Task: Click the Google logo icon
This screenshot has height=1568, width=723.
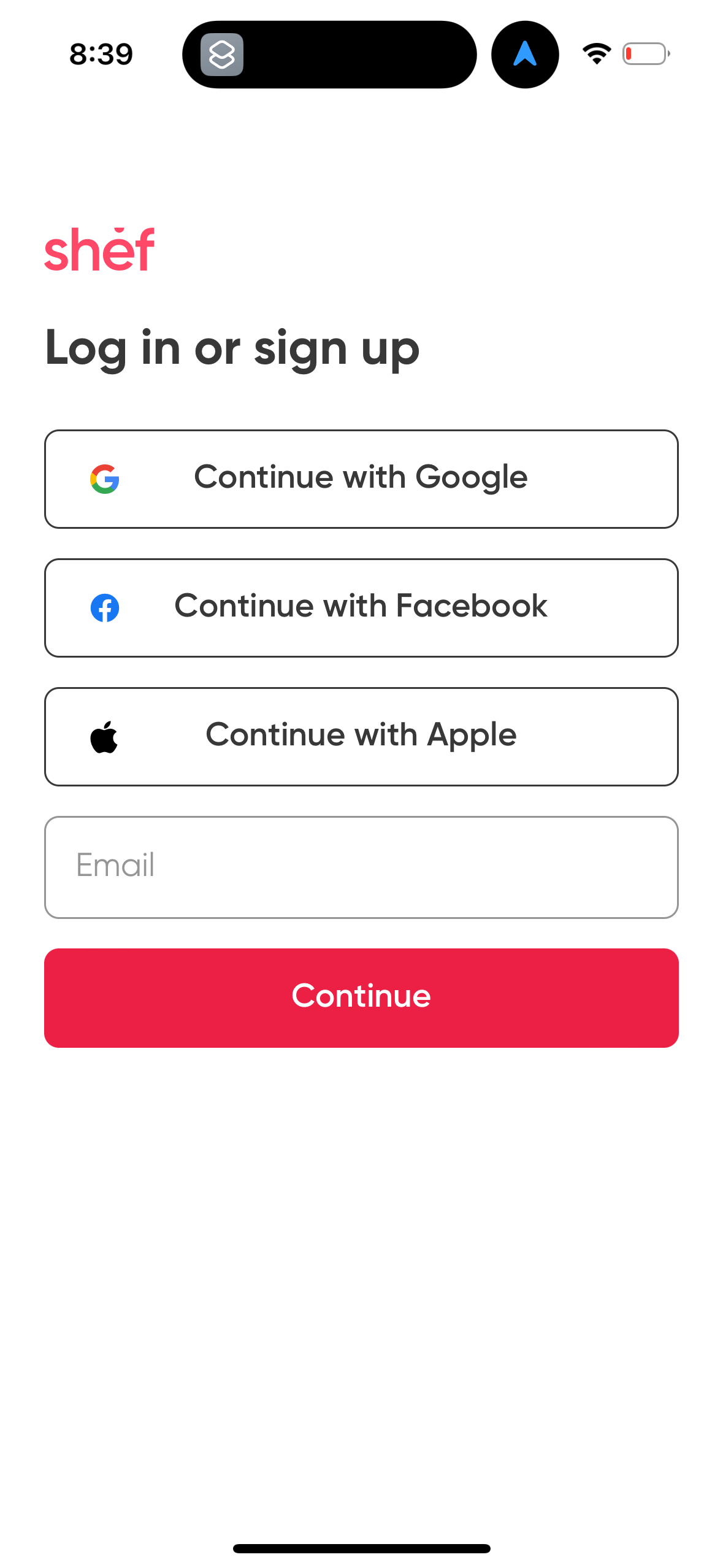Action: (x=105, y=478)
